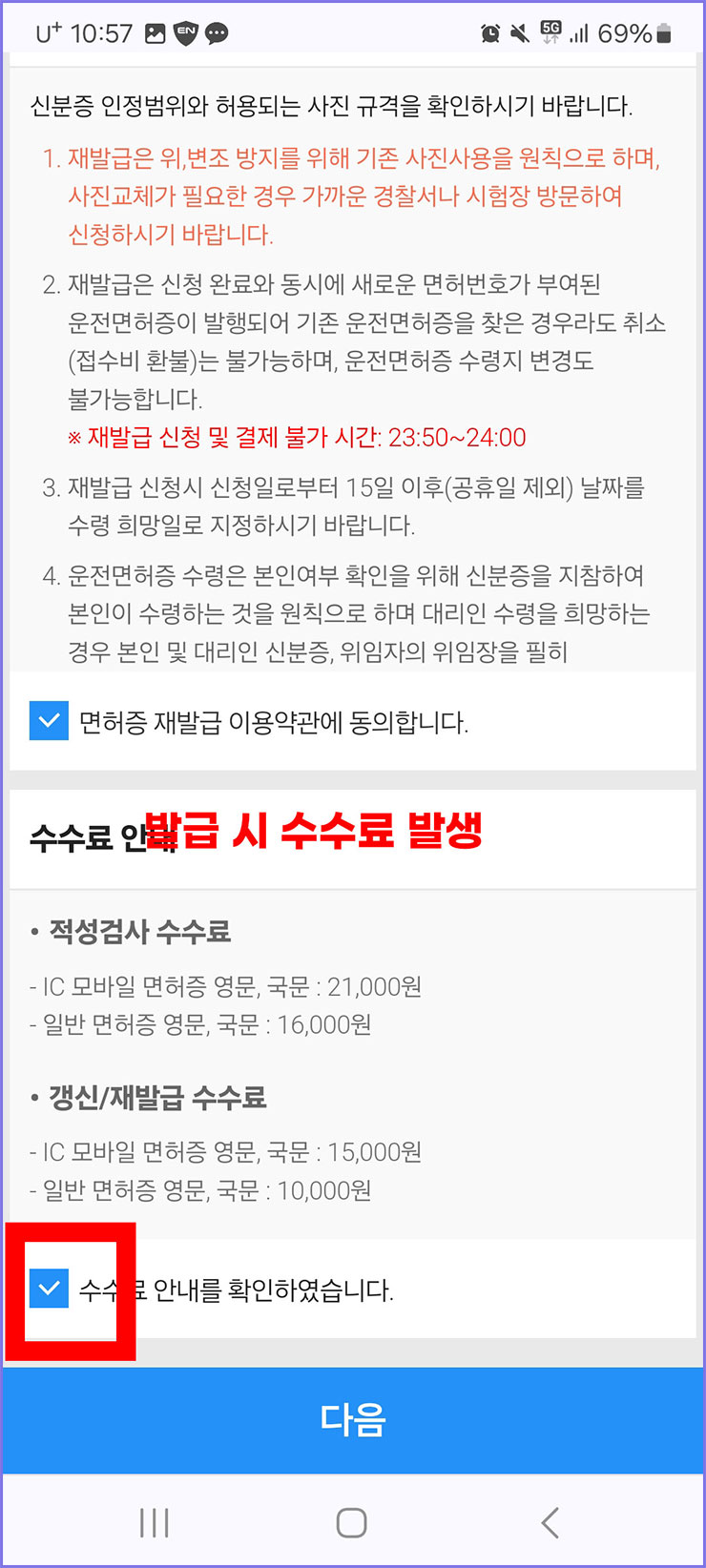Tap the 다음 button to proceed
The width and height of the screenshot is (706, 1568).
click(x=353, y=1421)
